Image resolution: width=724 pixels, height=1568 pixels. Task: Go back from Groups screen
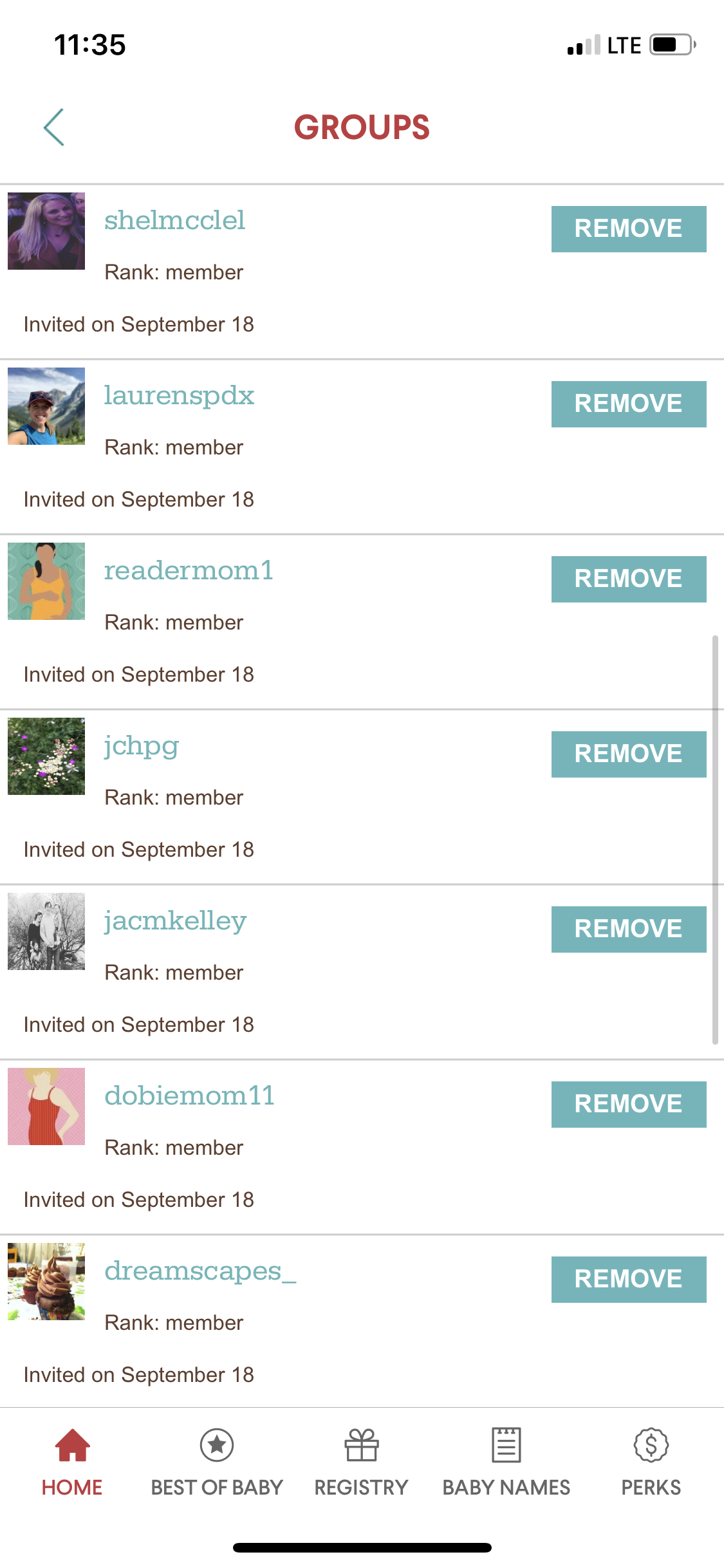[54, 127]
